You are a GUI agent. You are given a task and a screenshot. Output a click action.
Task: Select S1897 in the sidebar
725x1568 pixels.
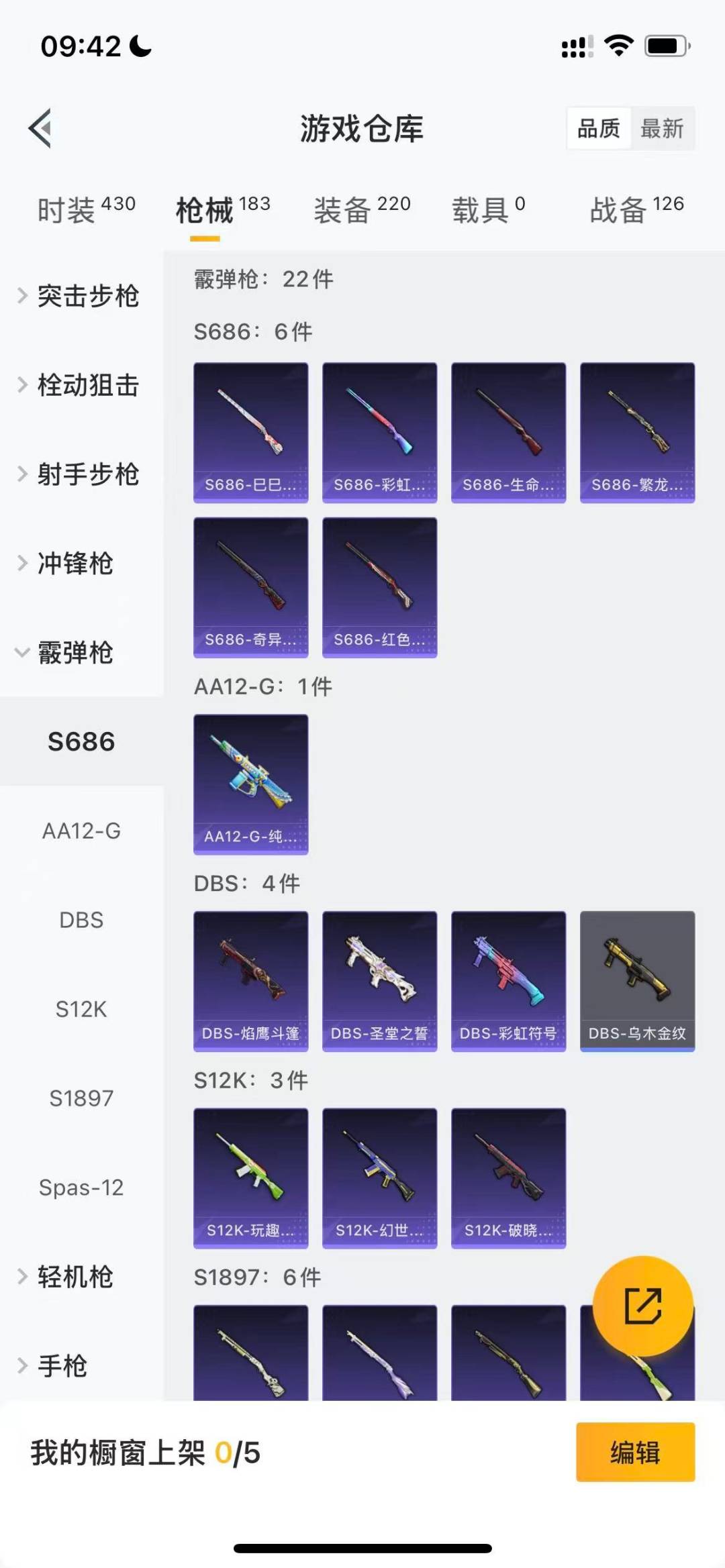pos(81,1098)
